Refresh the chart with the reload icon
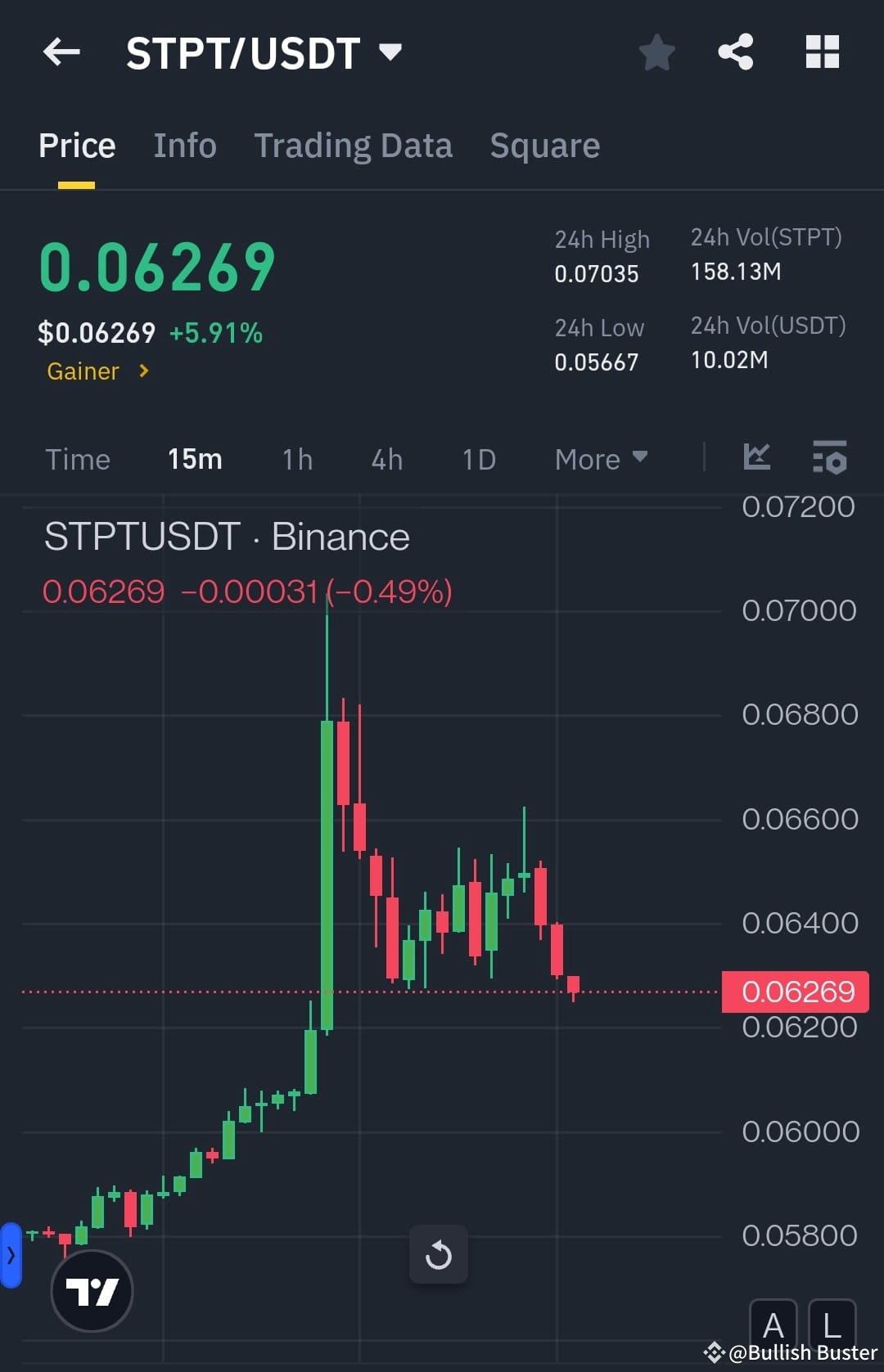The height and width of the screenshot is (1372, 884). 440,1255
